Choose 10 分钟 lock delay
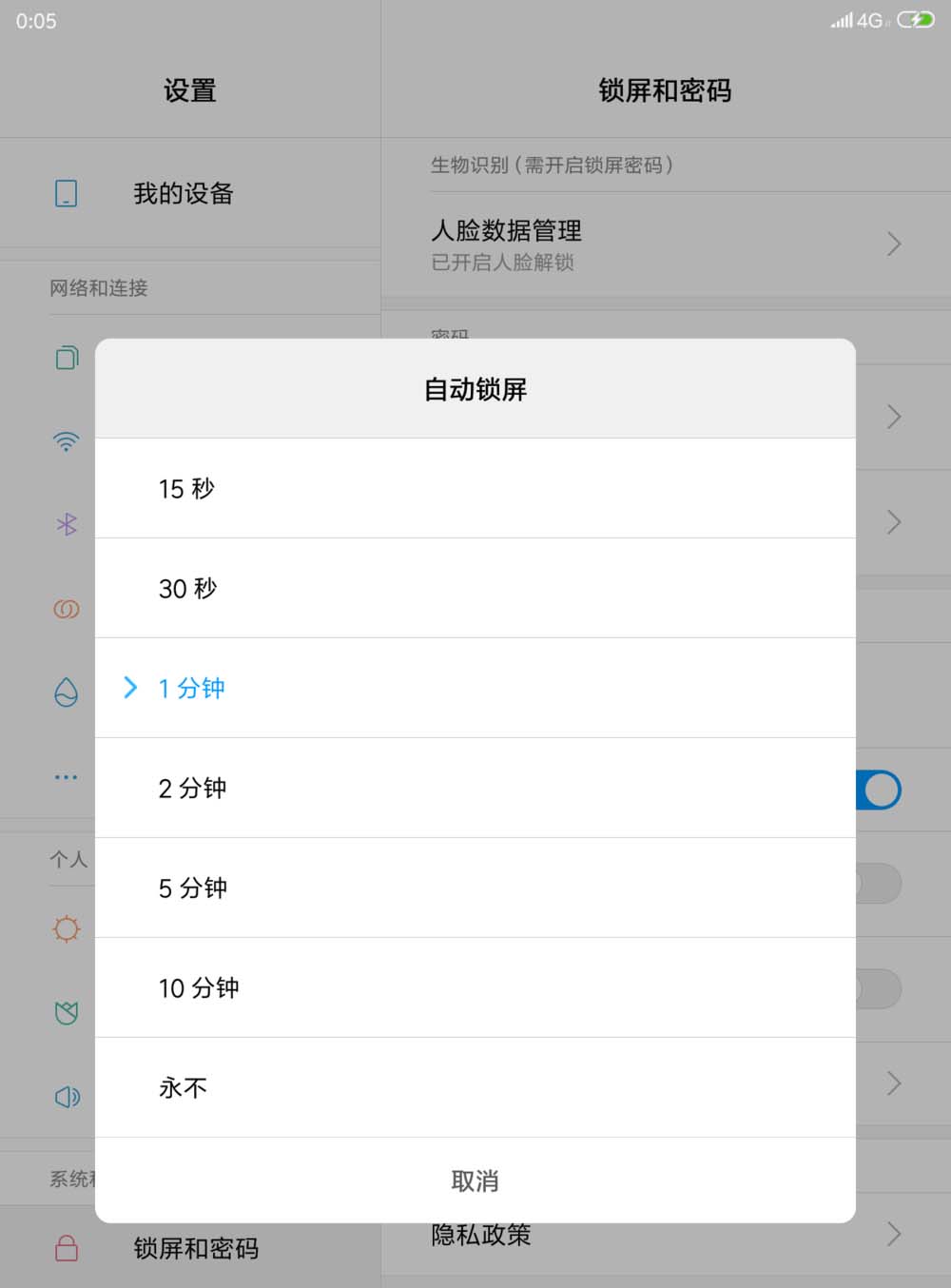The height and width of the screenshot is (1288, 951). (x=474, y=987)
